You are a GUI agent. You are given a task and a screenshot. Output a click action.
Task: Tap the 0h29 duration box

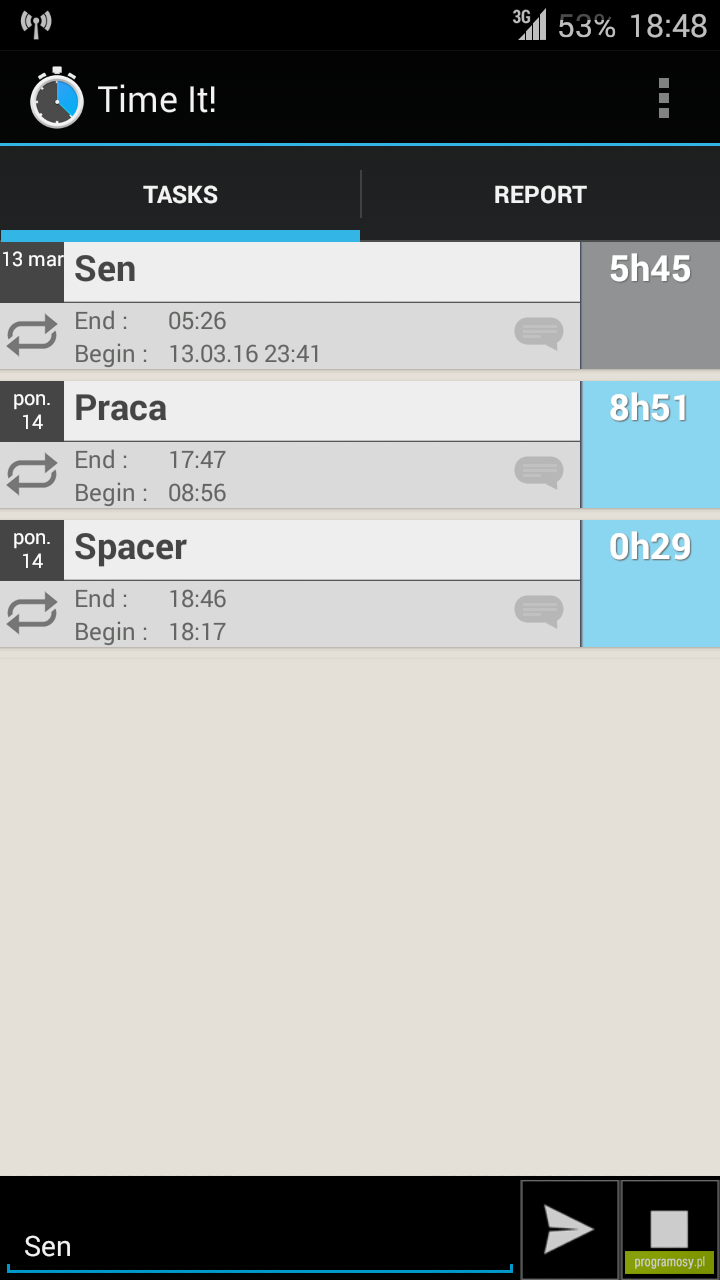click(x=651, y=583)
